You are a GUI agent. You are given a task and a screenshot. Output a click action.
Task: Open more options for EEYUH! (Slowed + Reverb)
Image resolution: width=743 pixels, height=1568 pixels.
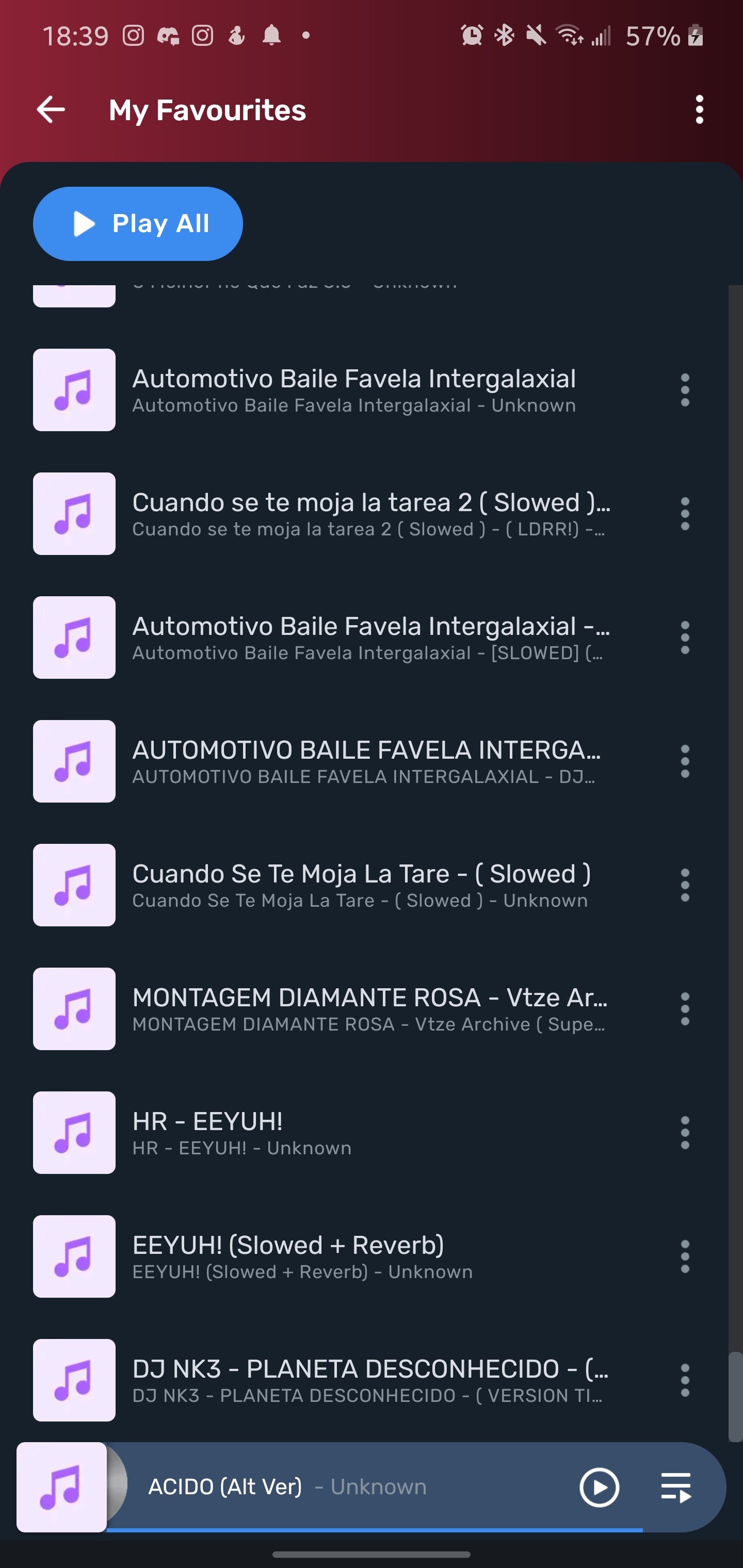[685, 1257]
